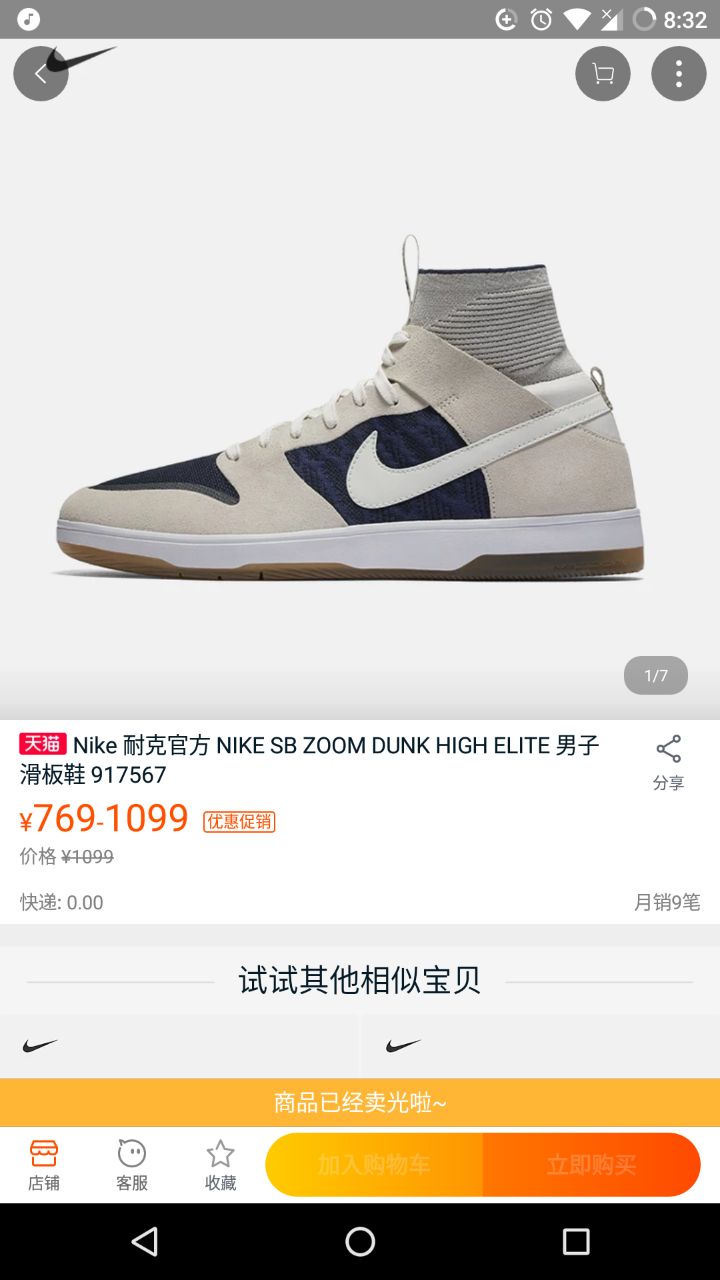Share this Nike product via 分享

668,762
